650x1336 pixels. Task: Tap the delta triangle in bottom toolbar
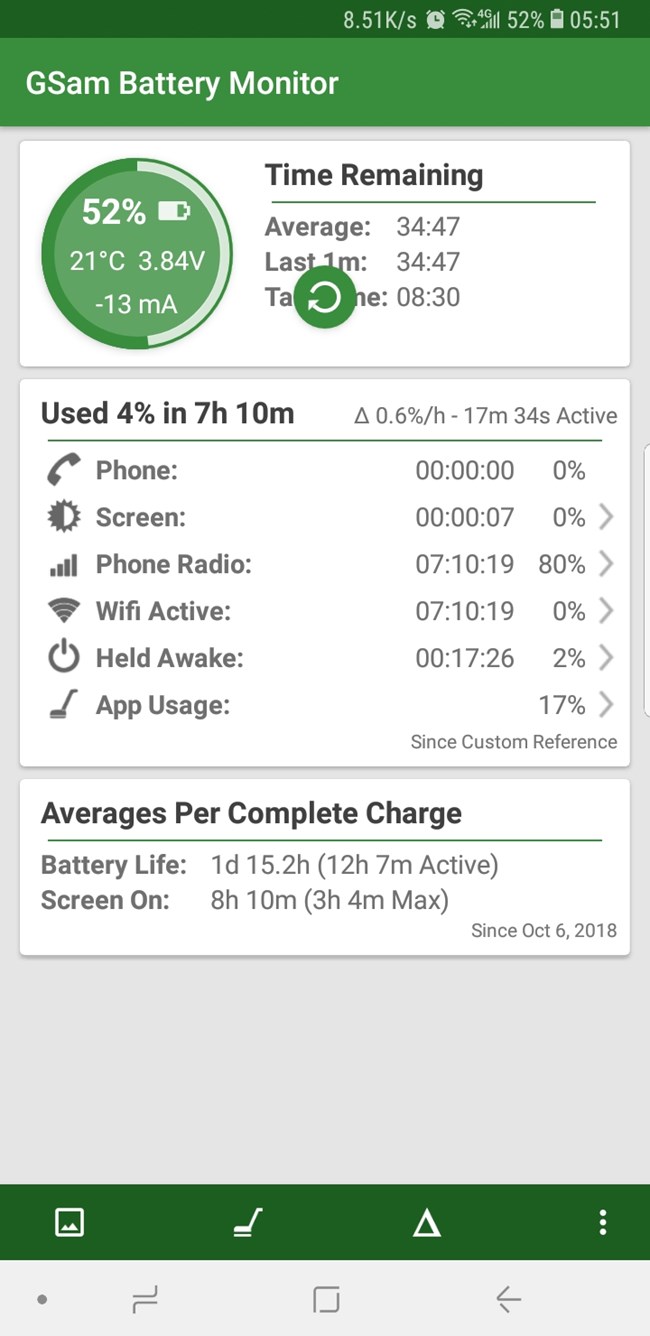pos(427,1222)
